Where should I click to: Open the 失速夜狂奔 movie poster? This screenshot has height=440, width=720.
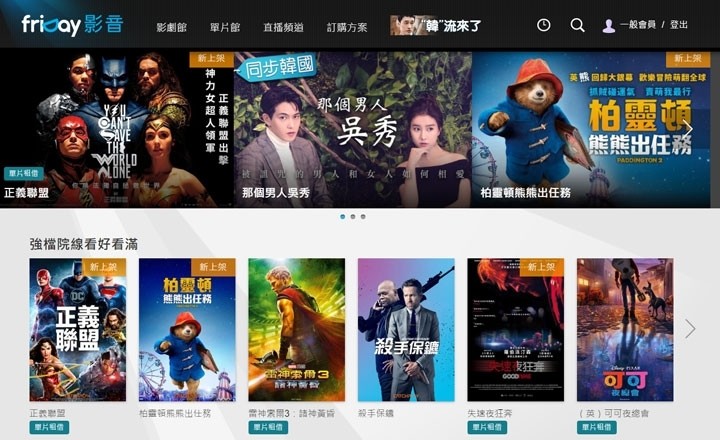pyautogui.click(x=515, y=330)
